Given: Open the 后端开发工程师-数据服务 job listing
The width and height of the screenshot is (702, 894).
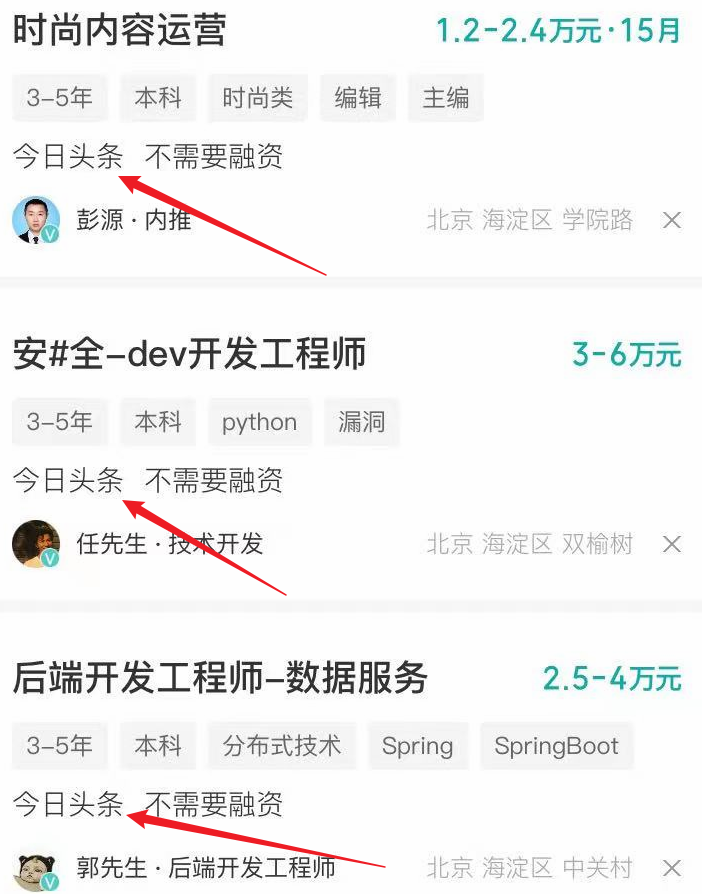Looking at the screenshot, I should tap(220, 679).
